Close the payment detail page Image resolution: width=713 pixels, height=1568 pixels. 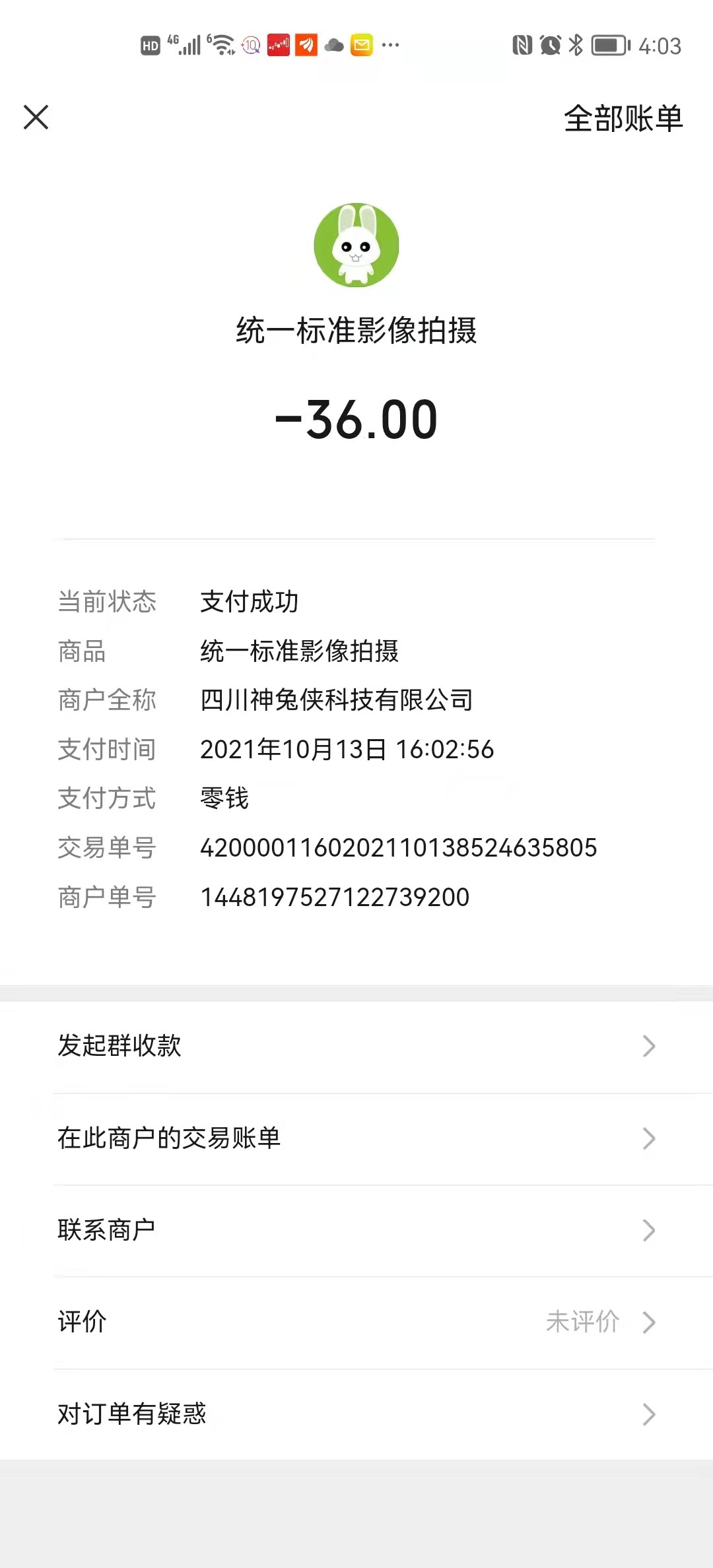coord(36,117)
